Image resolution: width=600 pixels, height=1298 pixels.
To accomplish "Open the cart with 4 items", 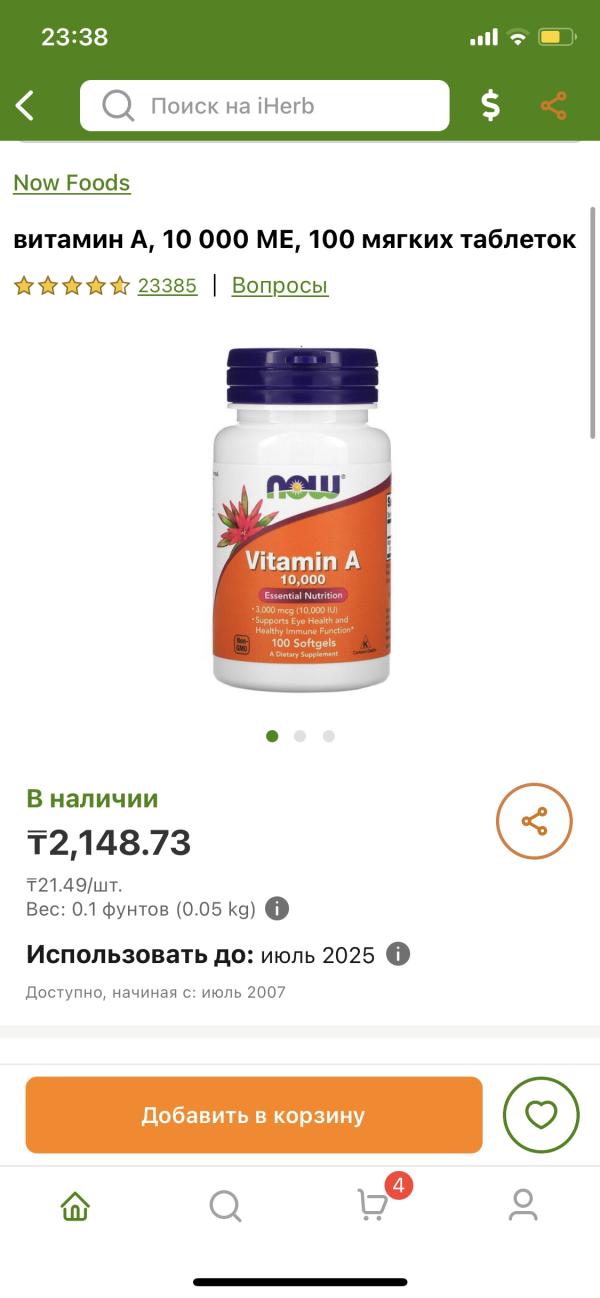I will pos(375,1205).
